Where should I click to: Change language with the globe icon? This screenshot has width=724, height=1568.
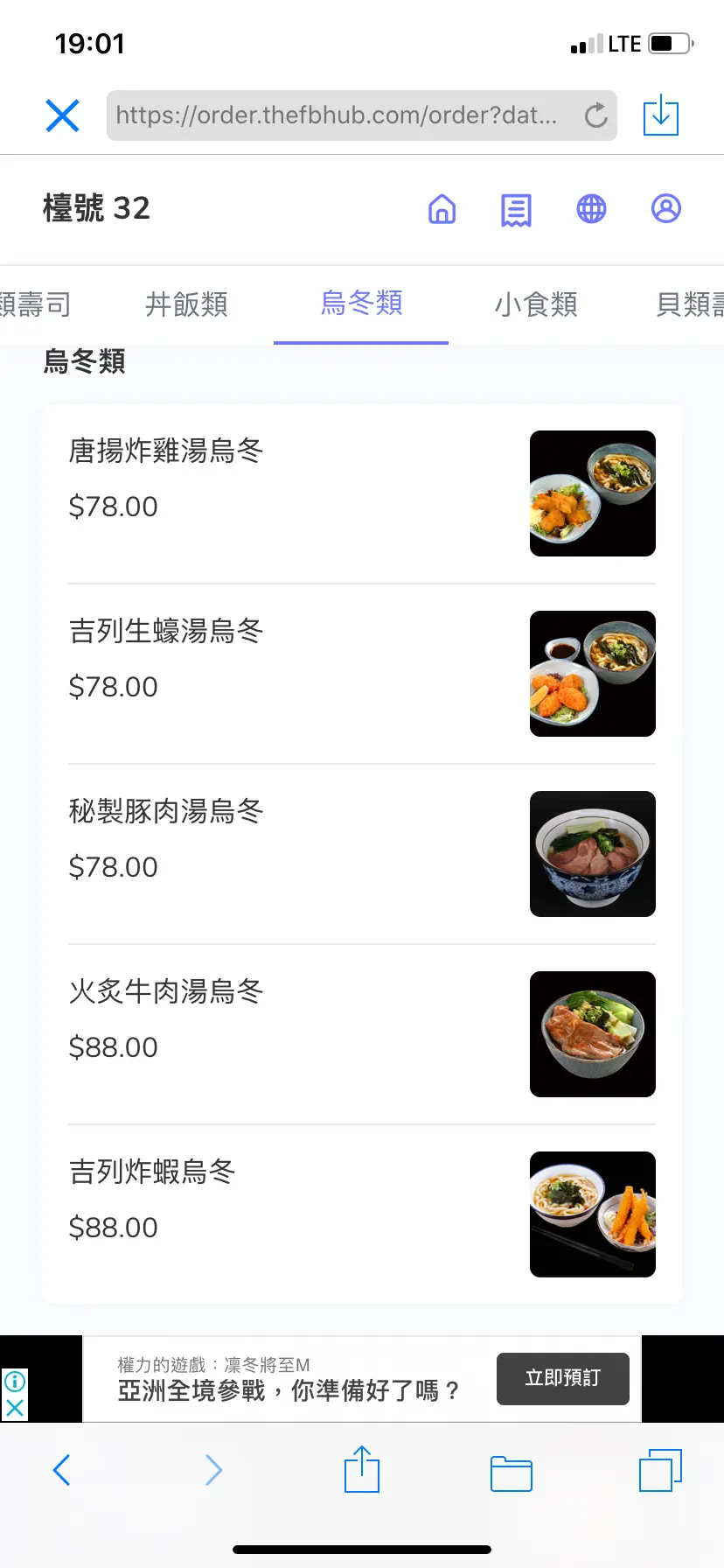coord(591,209)
